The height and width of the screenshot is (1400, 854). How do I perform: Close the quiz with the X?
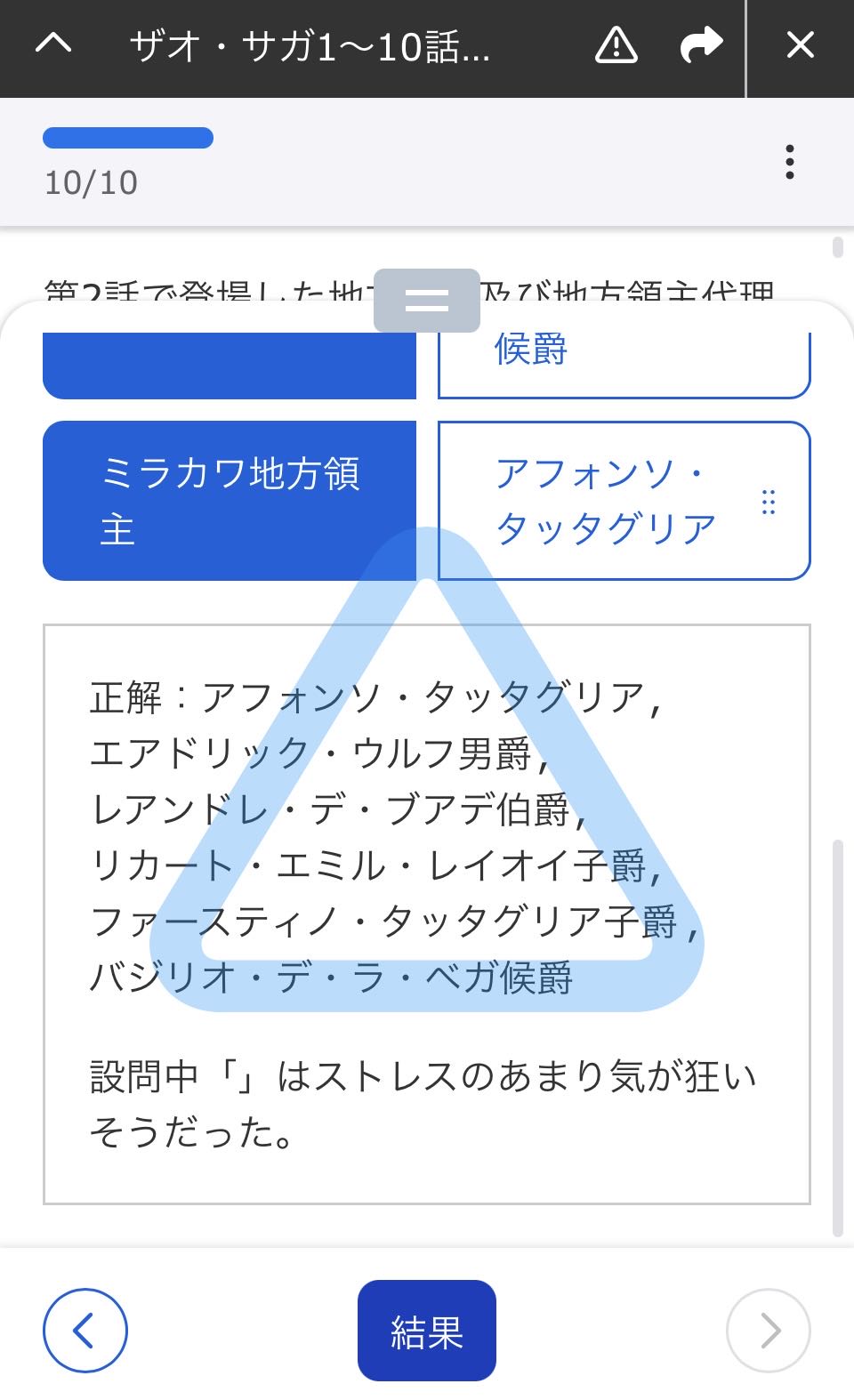pos(801,44)
